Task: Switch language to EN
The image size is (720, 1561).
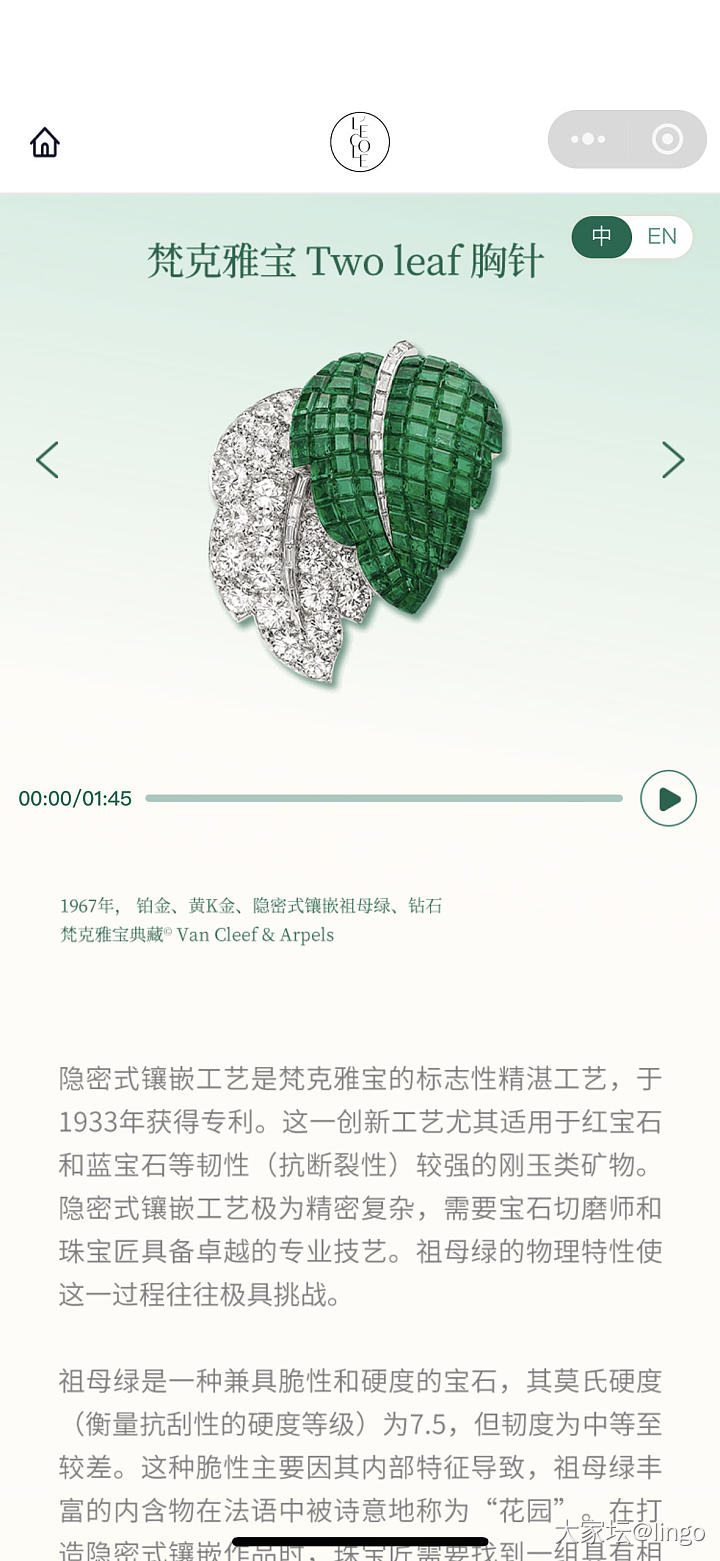Action: coord(662,237)
